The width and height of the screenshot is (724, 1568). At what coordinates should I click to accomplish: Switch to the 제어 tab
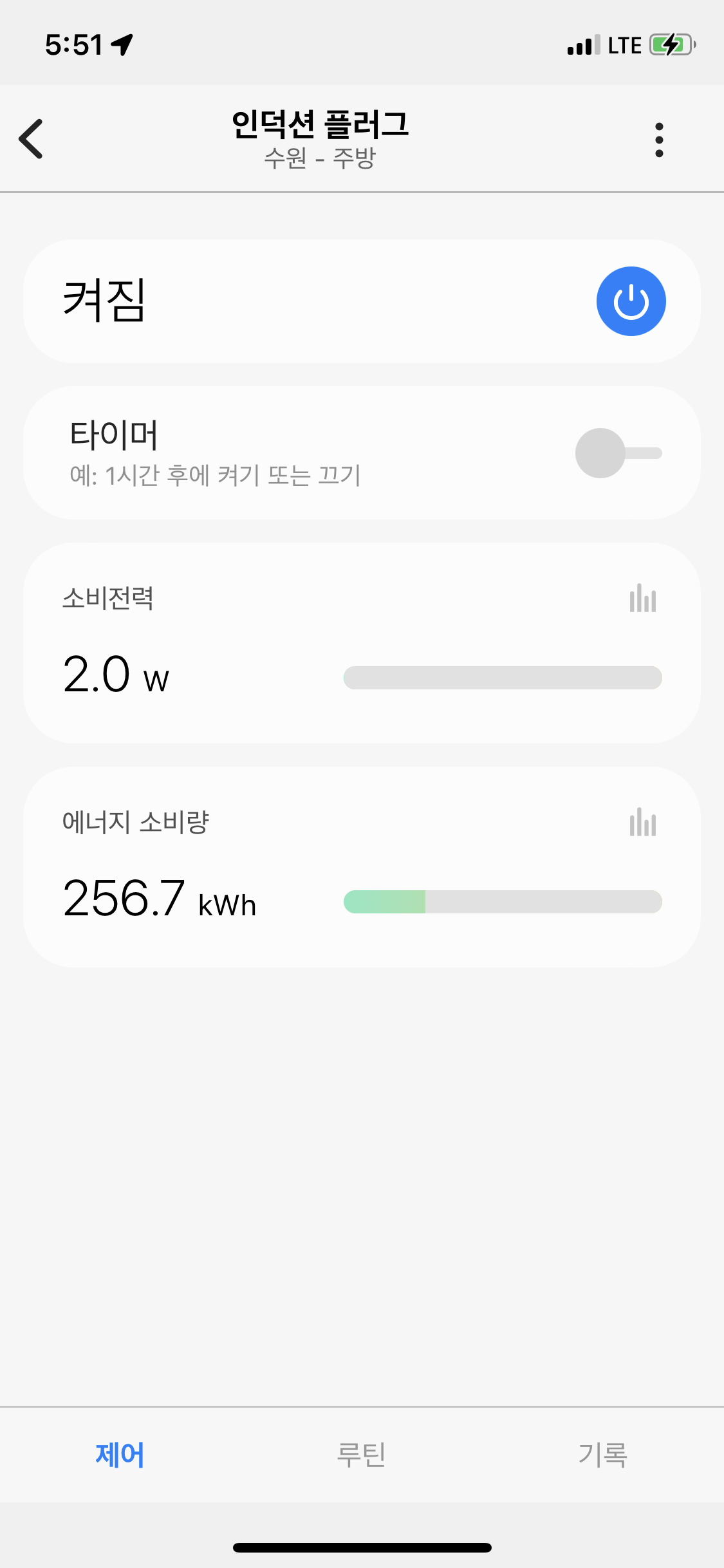click(x=120, y=1455)
